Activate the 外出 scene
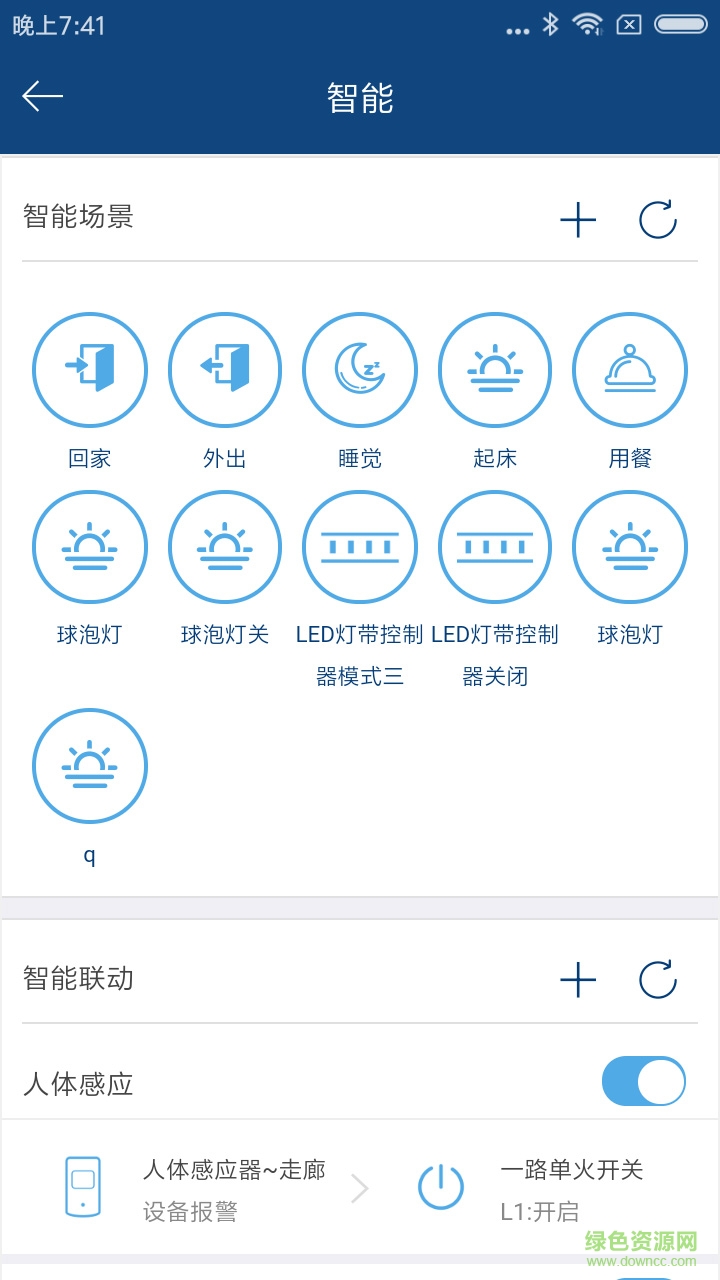 tap(225, 370)
